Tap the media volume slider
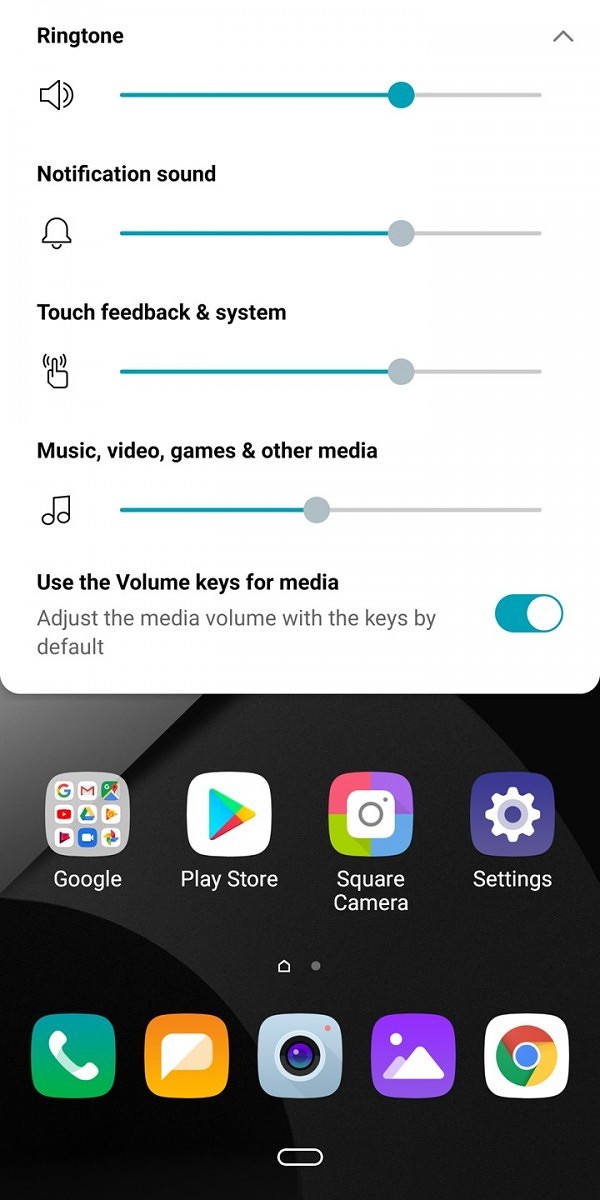Screen dimensions: 600x1200 point(330,510)
